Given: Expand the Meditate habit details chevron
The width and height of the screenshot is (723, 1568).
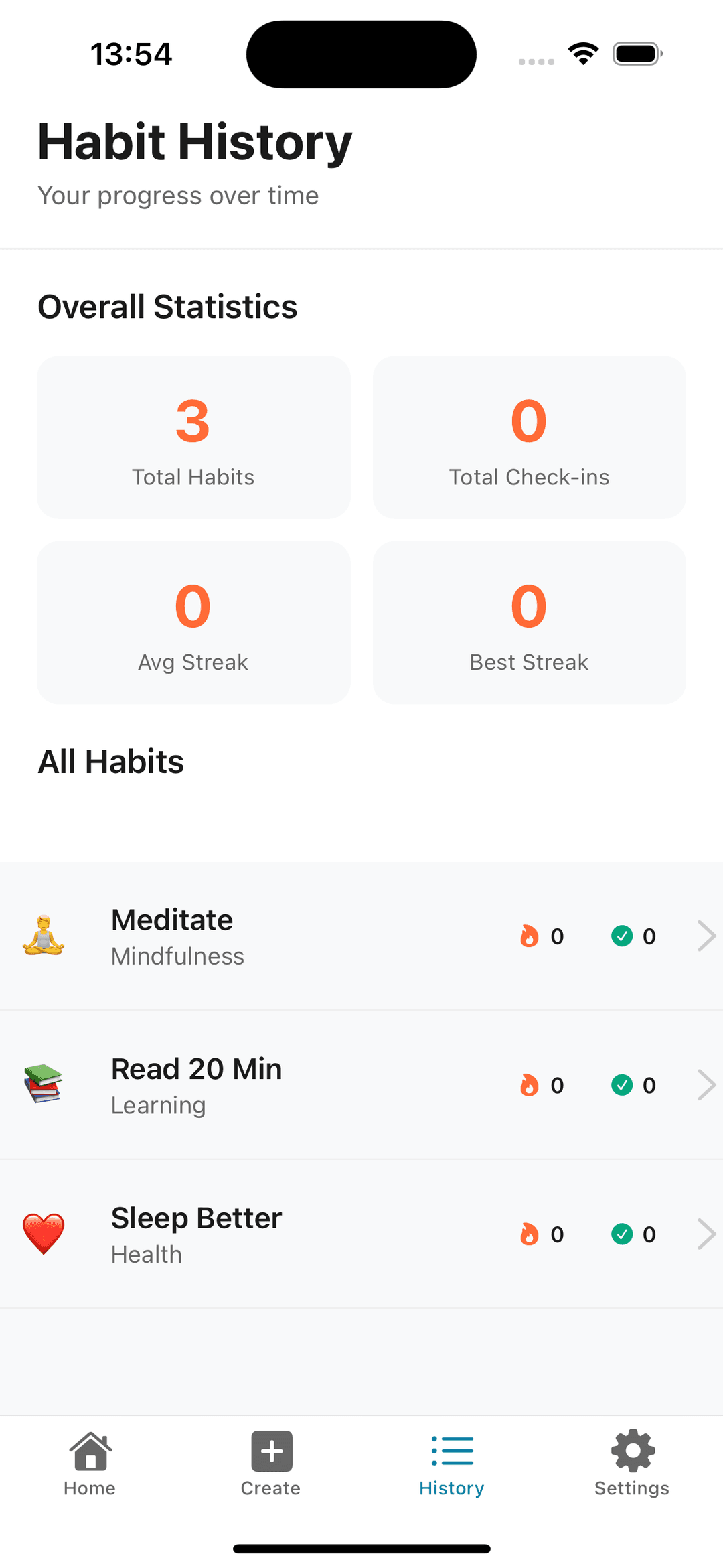Looking at the screenshot, I should [705, 936].
